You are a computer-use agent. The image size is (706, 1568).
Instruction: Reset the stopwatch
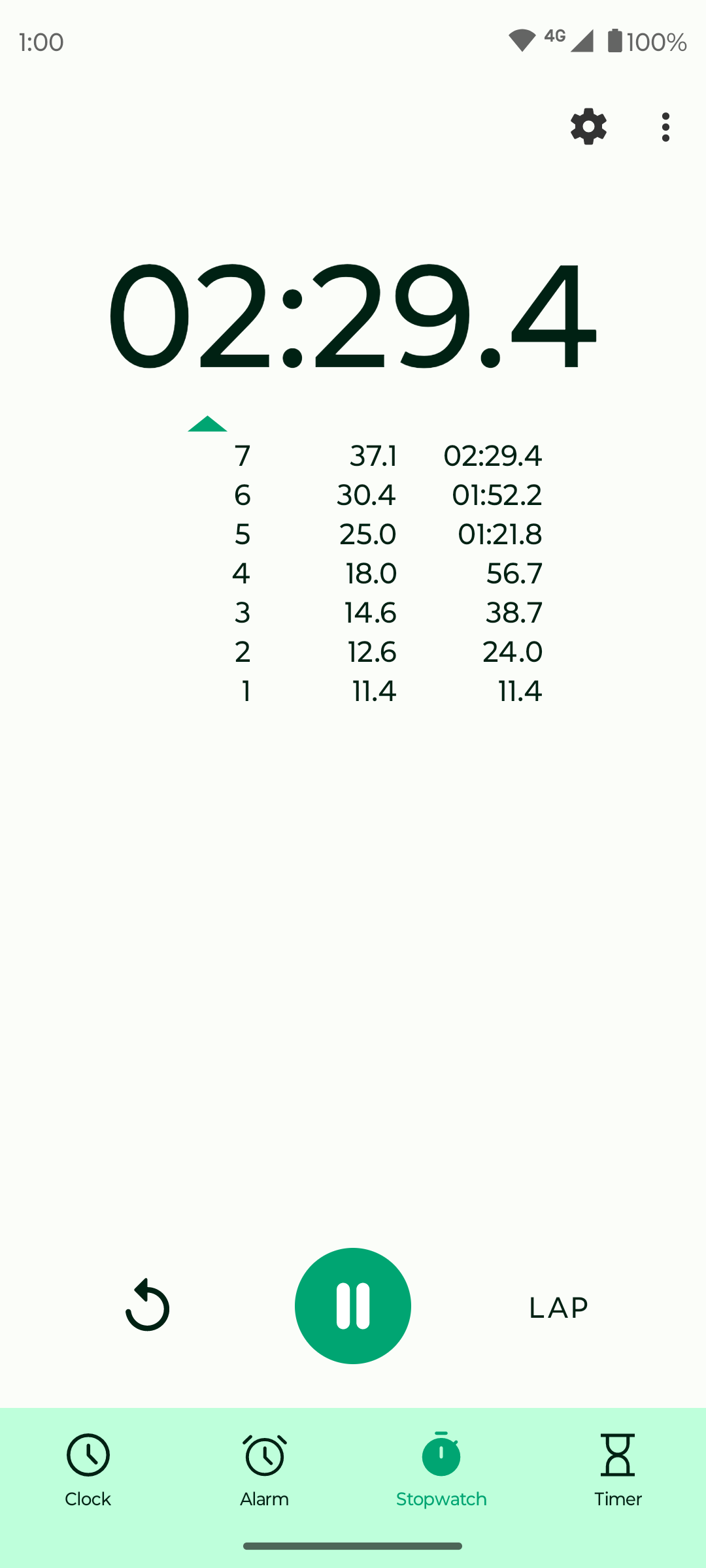148,1306
